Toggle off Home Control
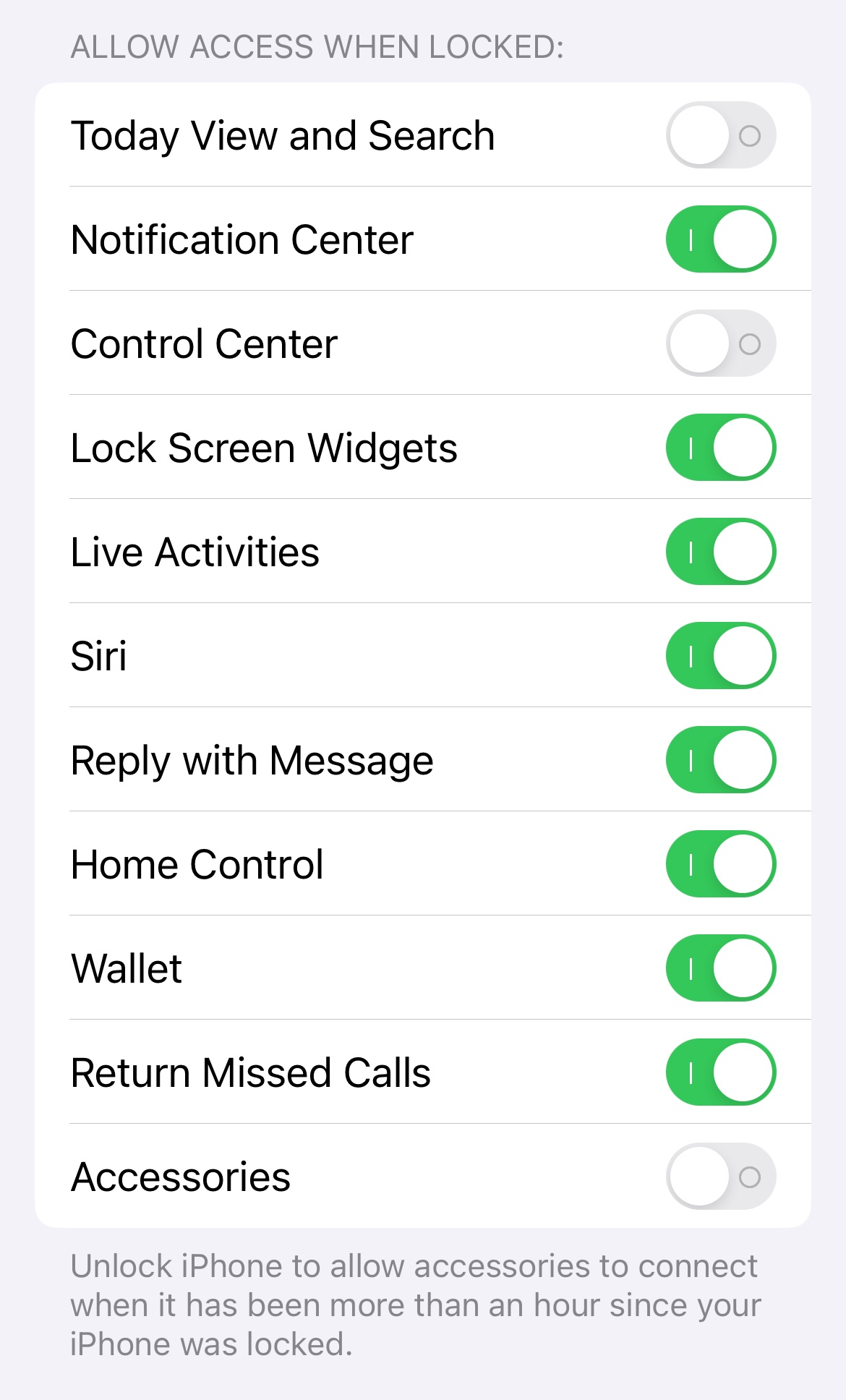The height and width of the screenshot is (1400, 846). (x=720, y=864)
